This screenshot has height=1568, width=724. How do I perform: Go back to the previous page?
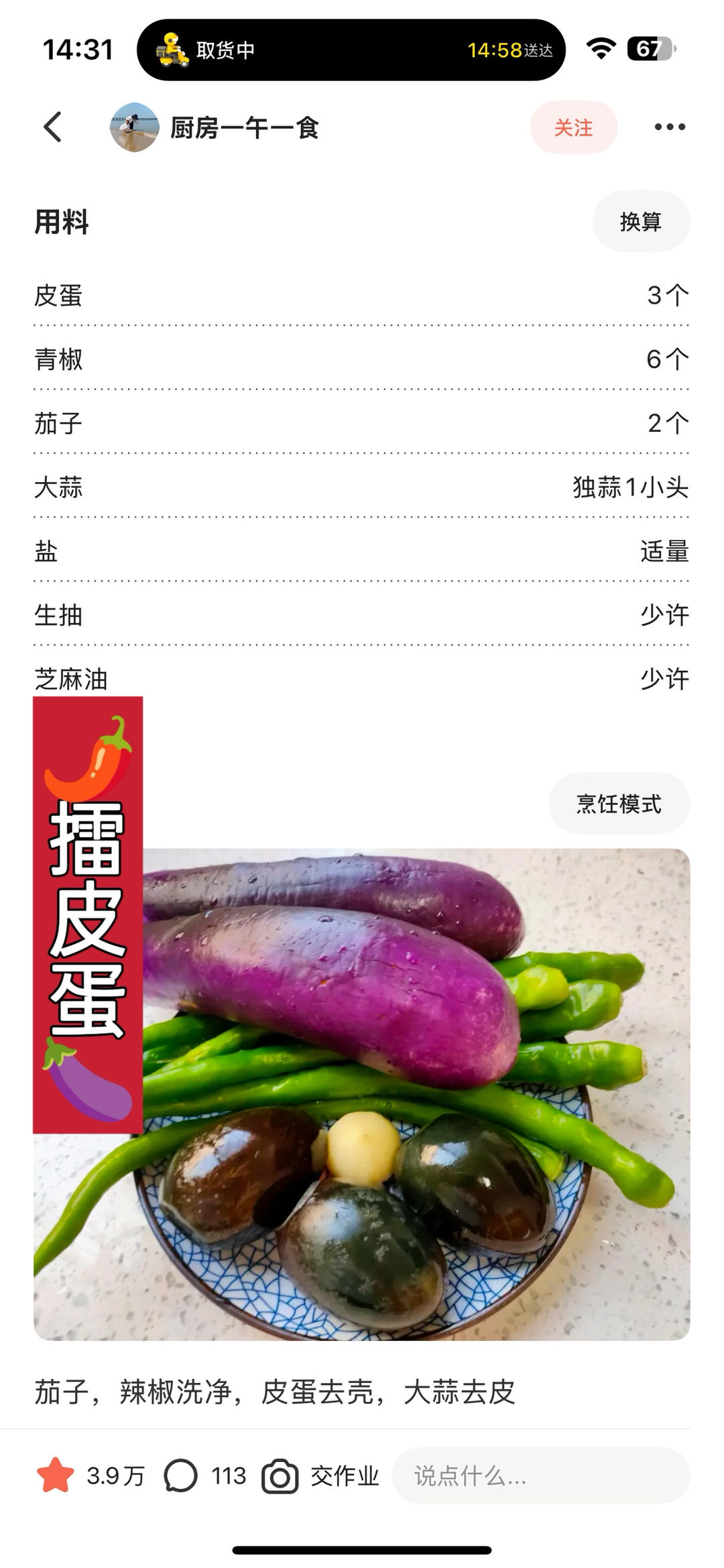tap(52, 127)
